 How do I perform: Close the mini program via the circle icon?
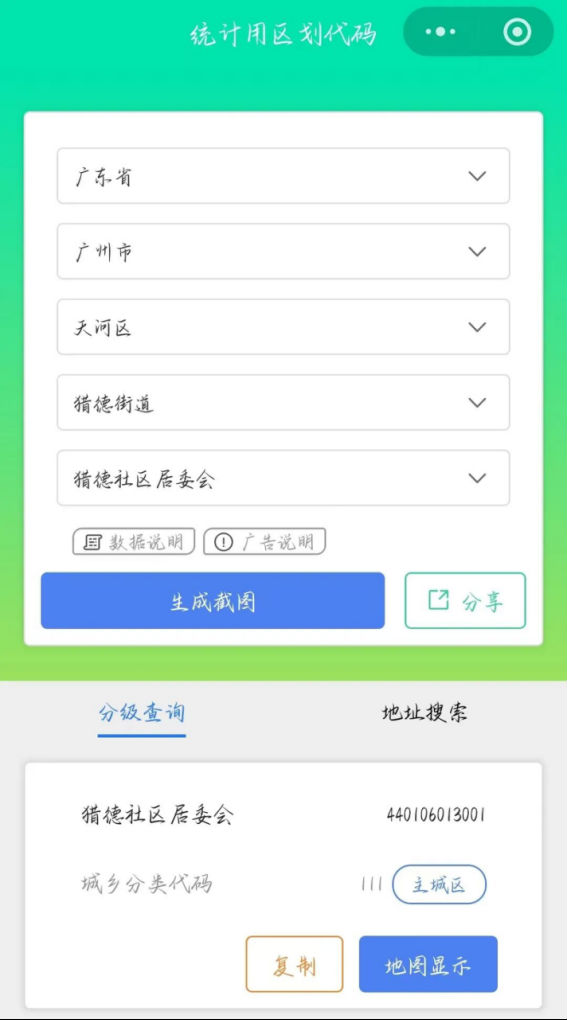pos(518,31)
